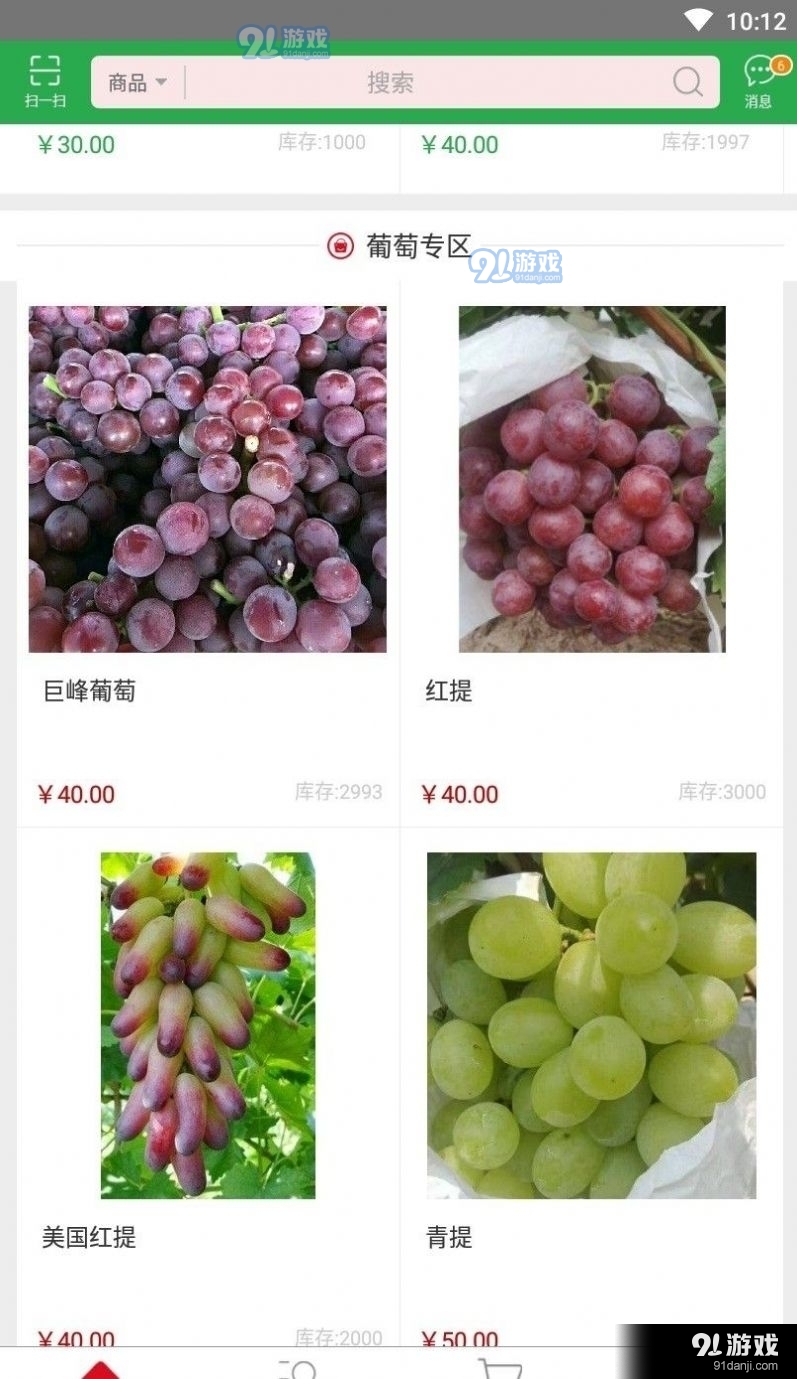Tap the 青提 product name
Screen dimensions: 797x1379
[x=448, y=1239]
